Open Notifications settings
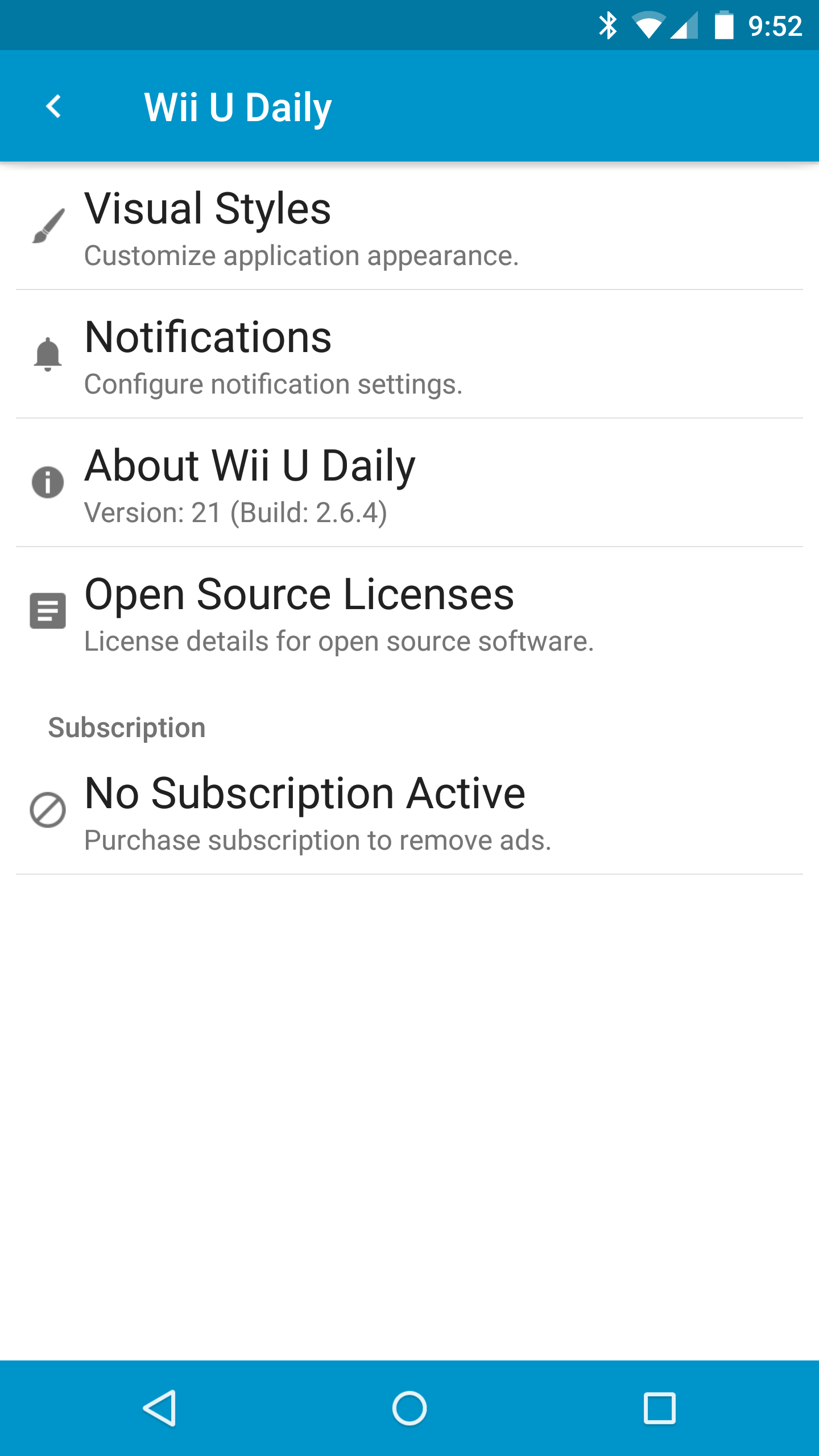 point(408,355)
